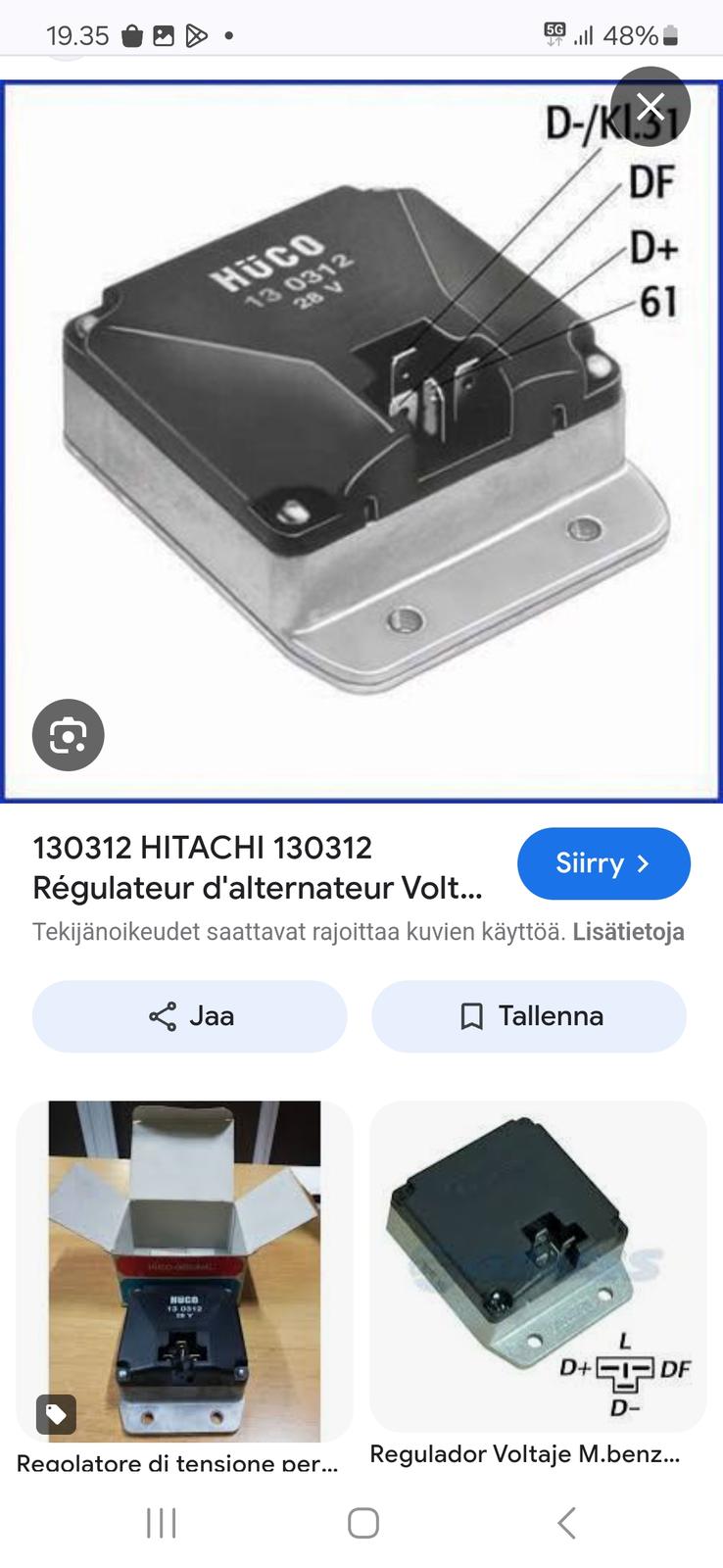723x1568 pixels.
Task: Save the image with Tallenna
Action: tap(529, 1016)
